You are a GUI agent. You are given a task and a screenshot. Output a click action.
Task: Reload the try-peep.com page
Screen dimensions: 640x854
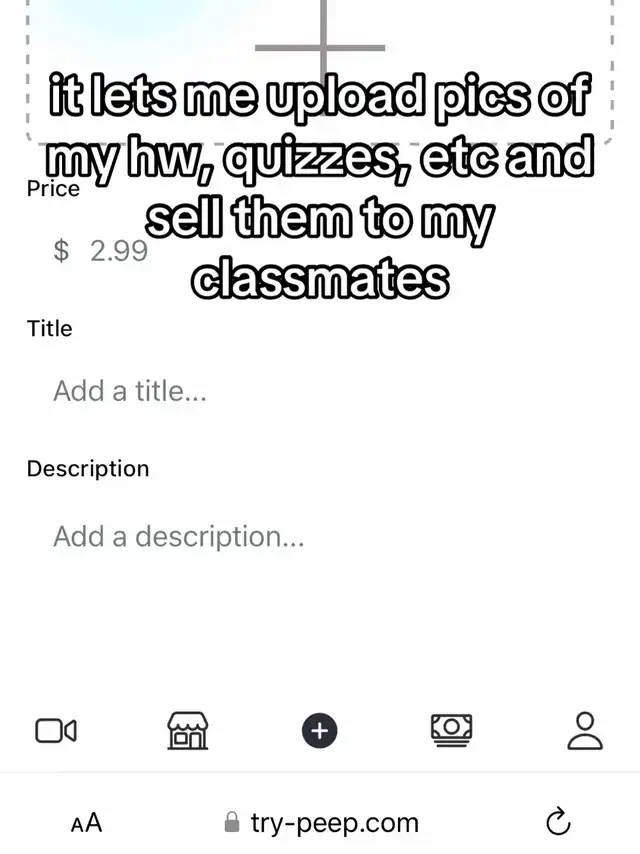pos(558,823)
